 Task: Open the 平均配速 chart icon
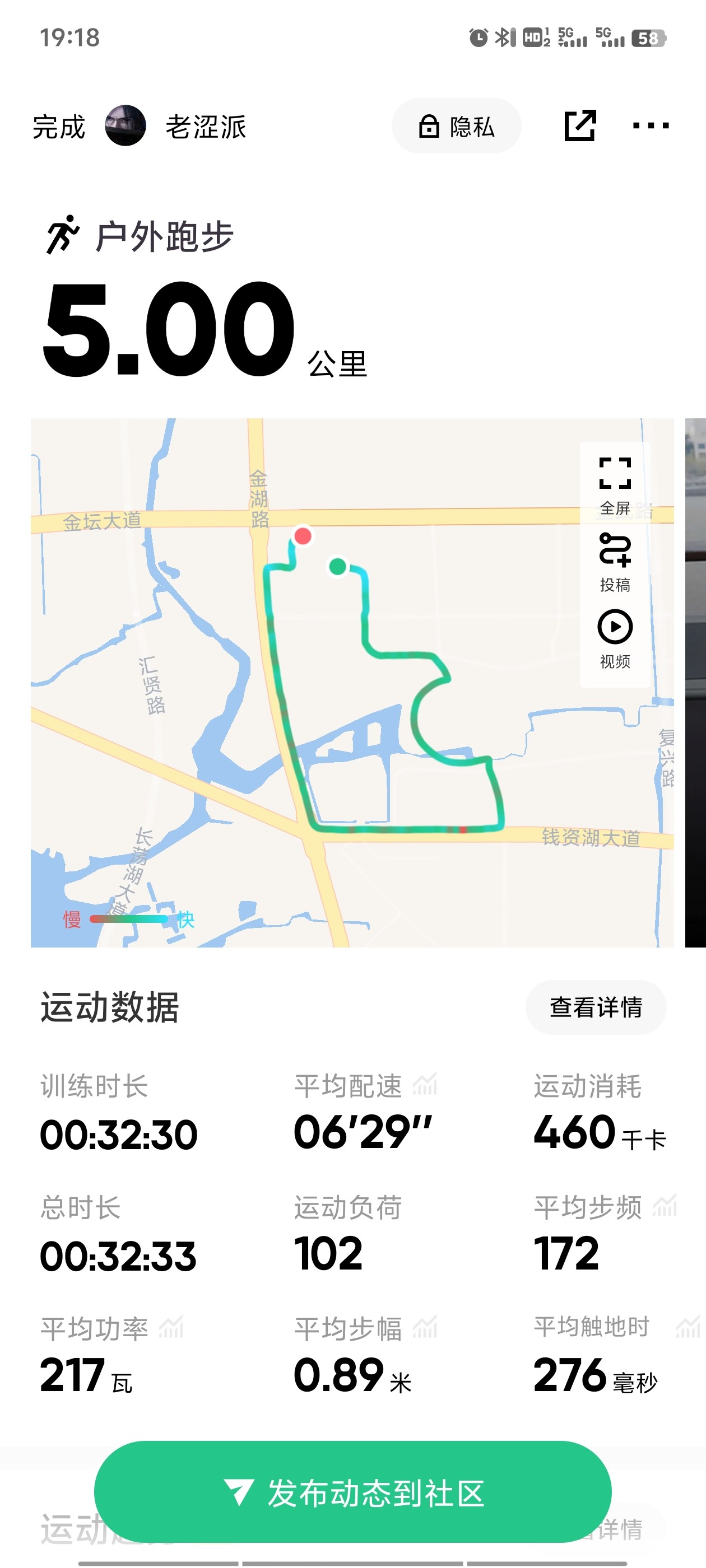[425, 1084]
